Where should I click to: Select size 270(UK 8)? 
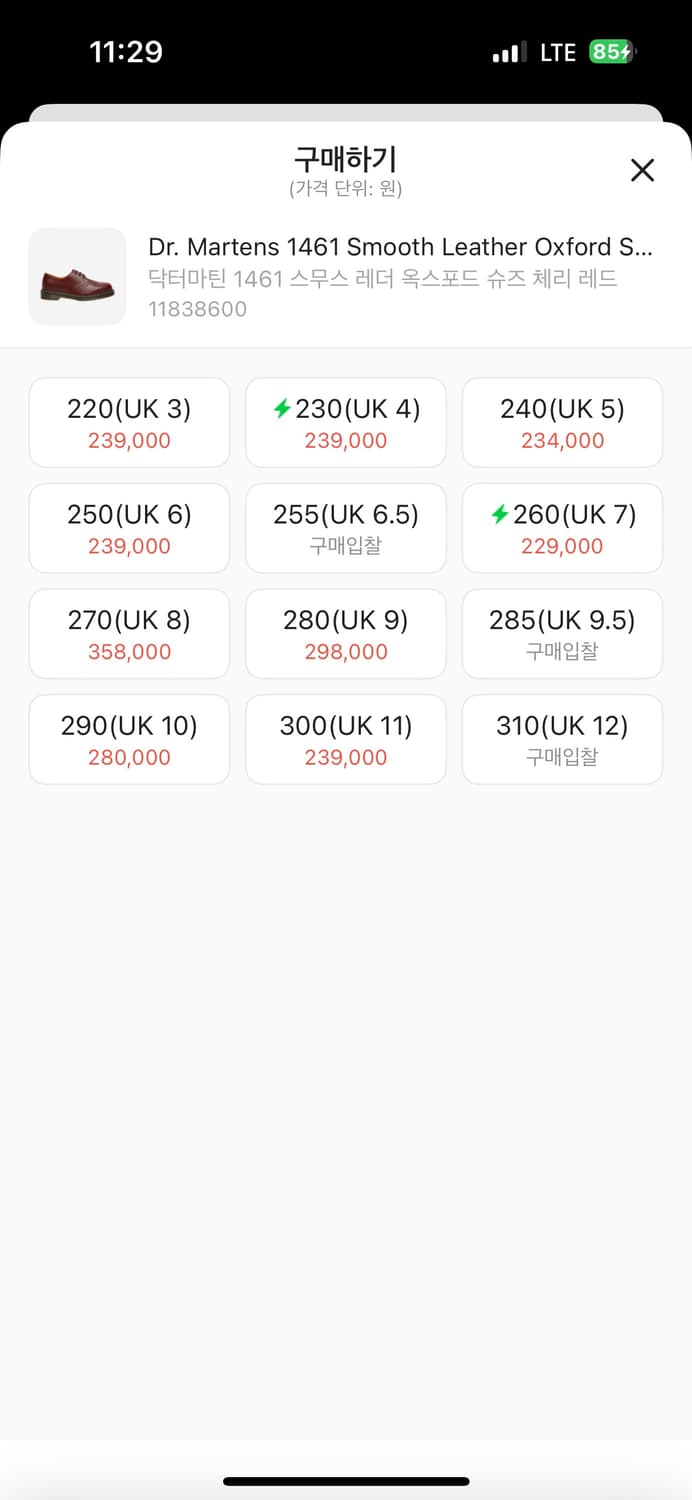pos(129,635)
